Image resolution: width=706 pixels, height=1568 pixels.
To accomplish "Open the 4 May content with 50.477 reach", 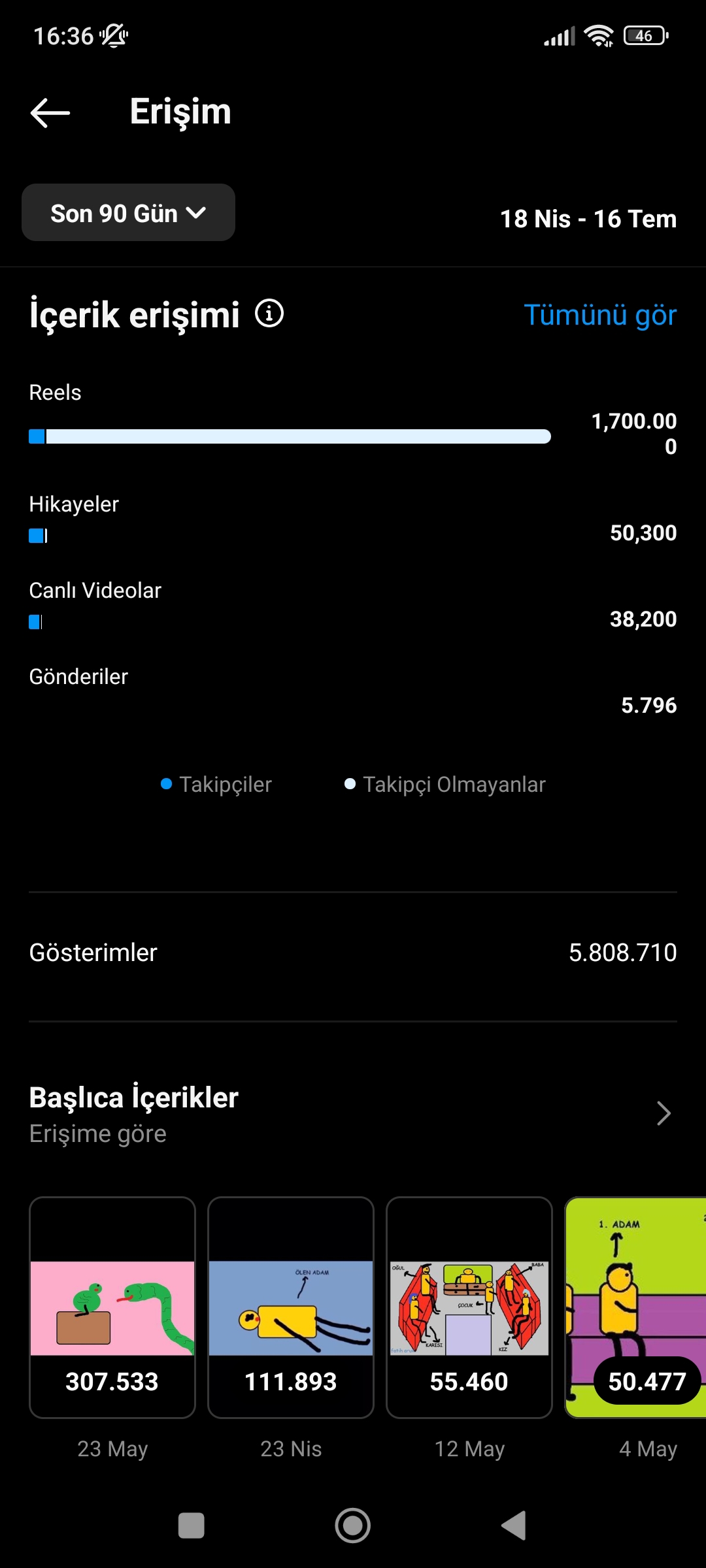I will click(635, 1307).
